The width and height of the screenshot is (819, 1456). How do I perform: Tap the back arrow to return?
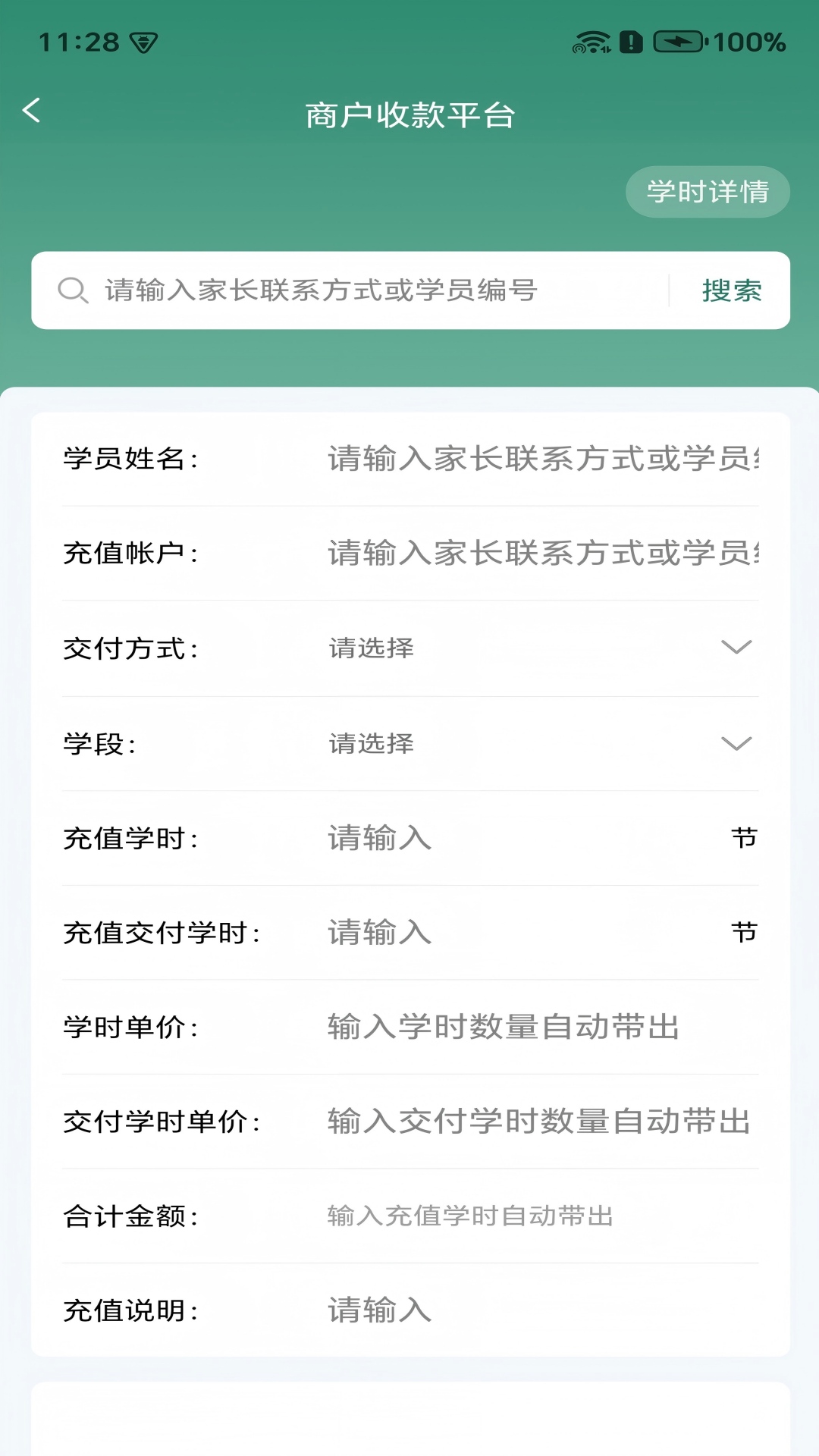[32, 110]
